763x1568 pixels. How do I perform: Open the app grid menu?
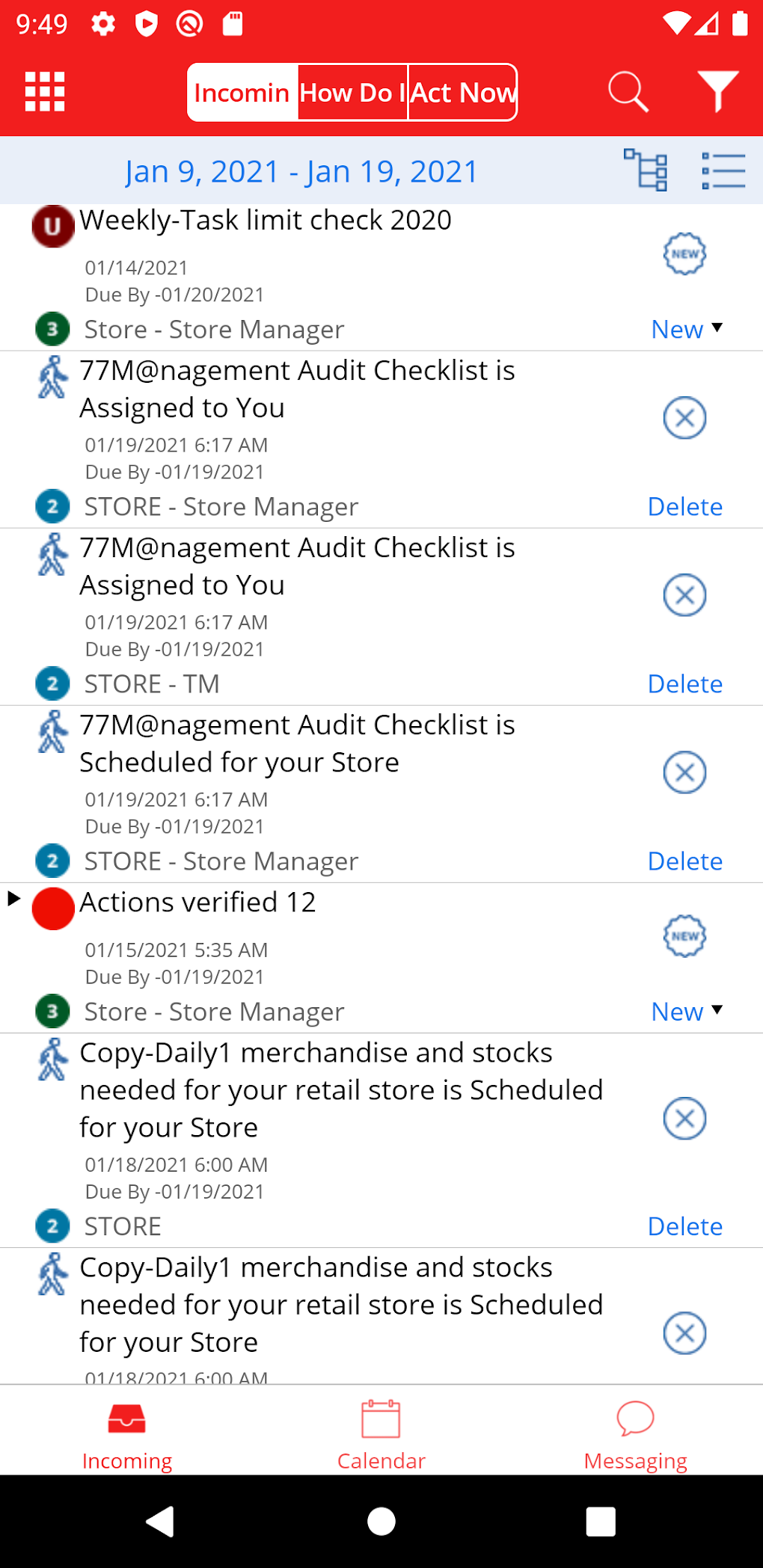[44, 92]
